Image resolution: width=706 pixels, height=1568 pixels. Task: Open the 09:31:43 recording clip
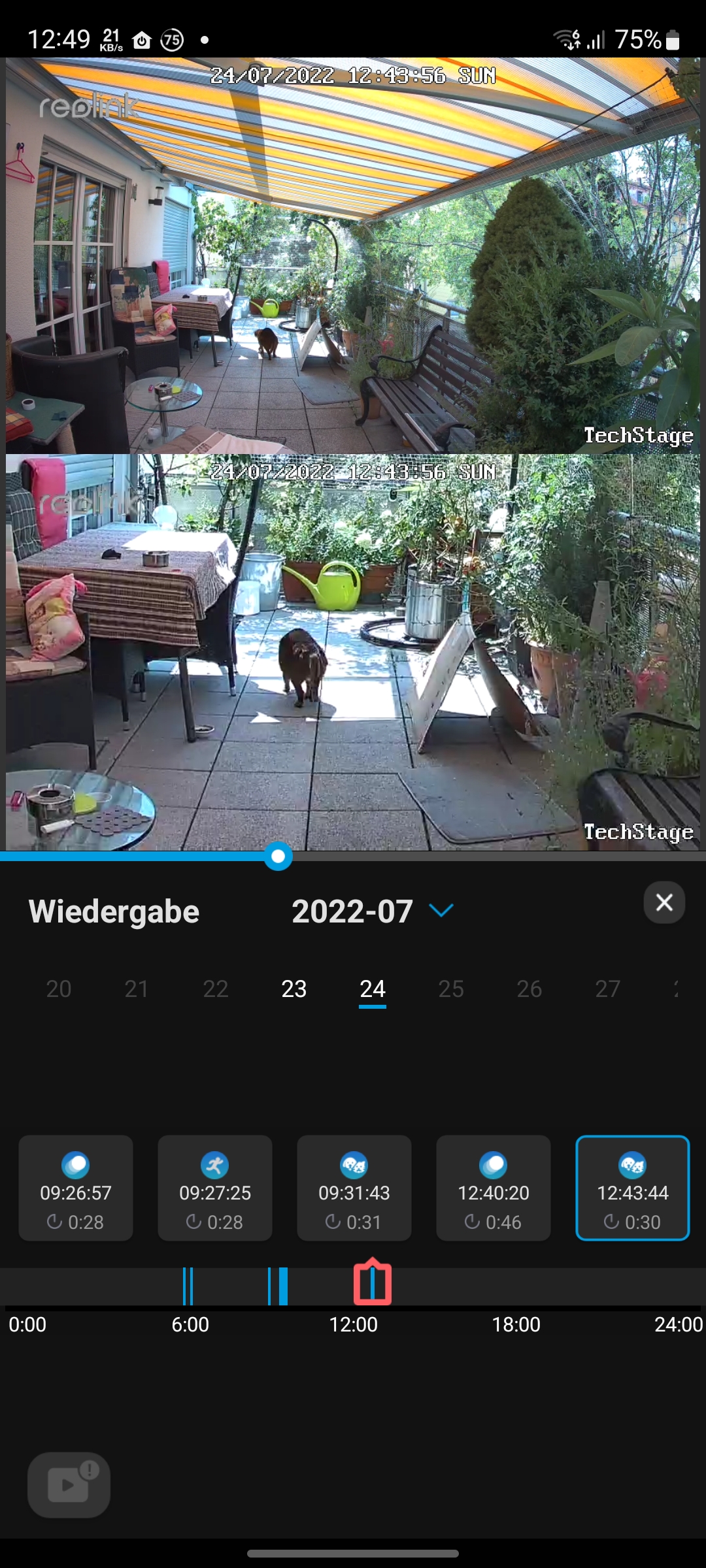coord(354,1188)
